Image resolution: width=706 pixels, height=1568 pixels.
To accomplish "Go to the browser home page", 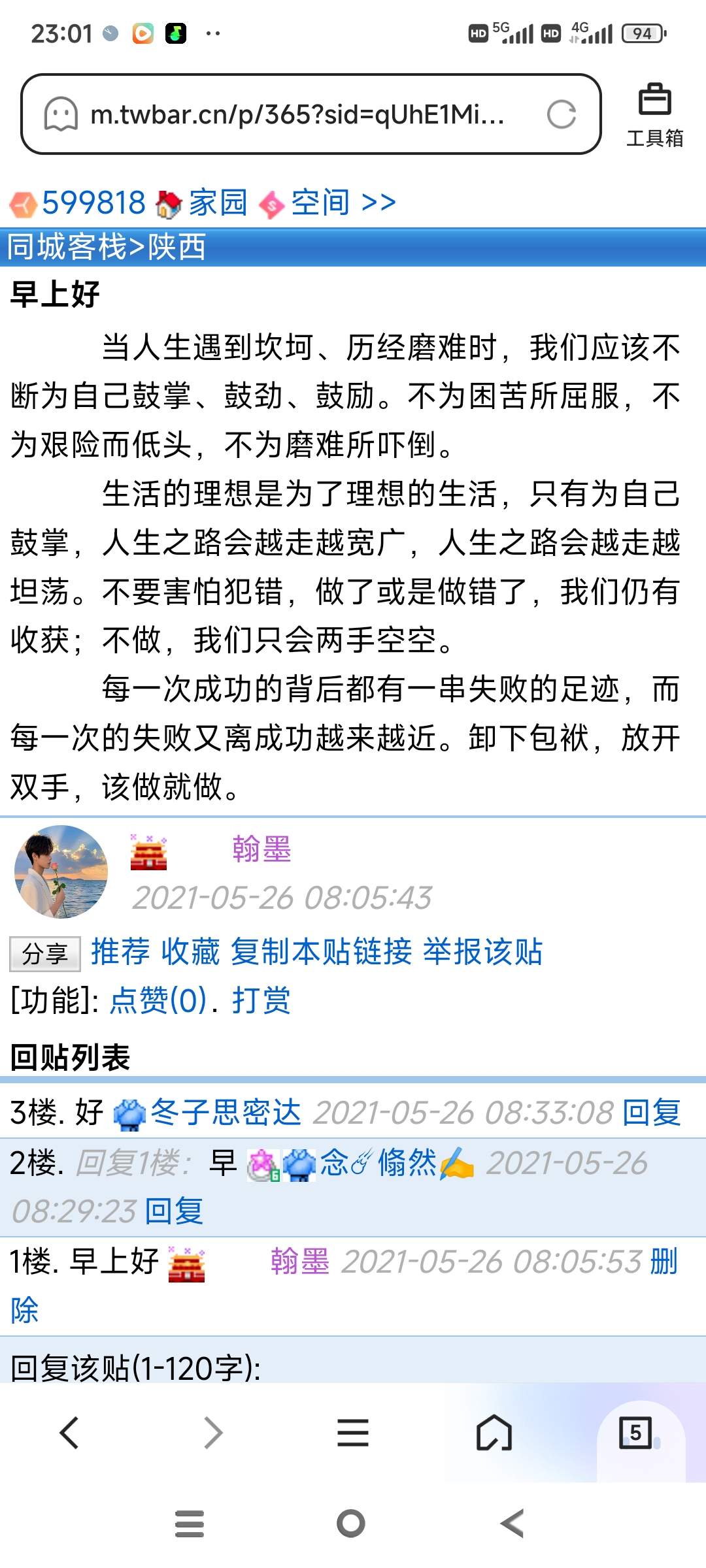I will click(x=494, y=1433).
